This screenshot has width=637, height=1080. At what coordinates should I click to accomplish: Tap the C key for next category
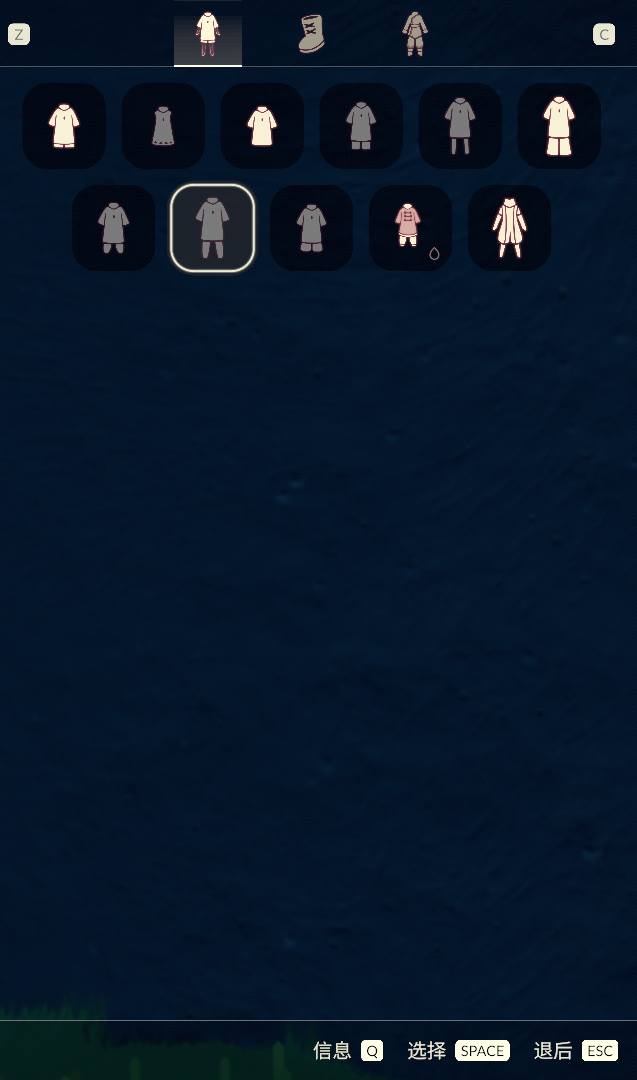click(604, 35)
